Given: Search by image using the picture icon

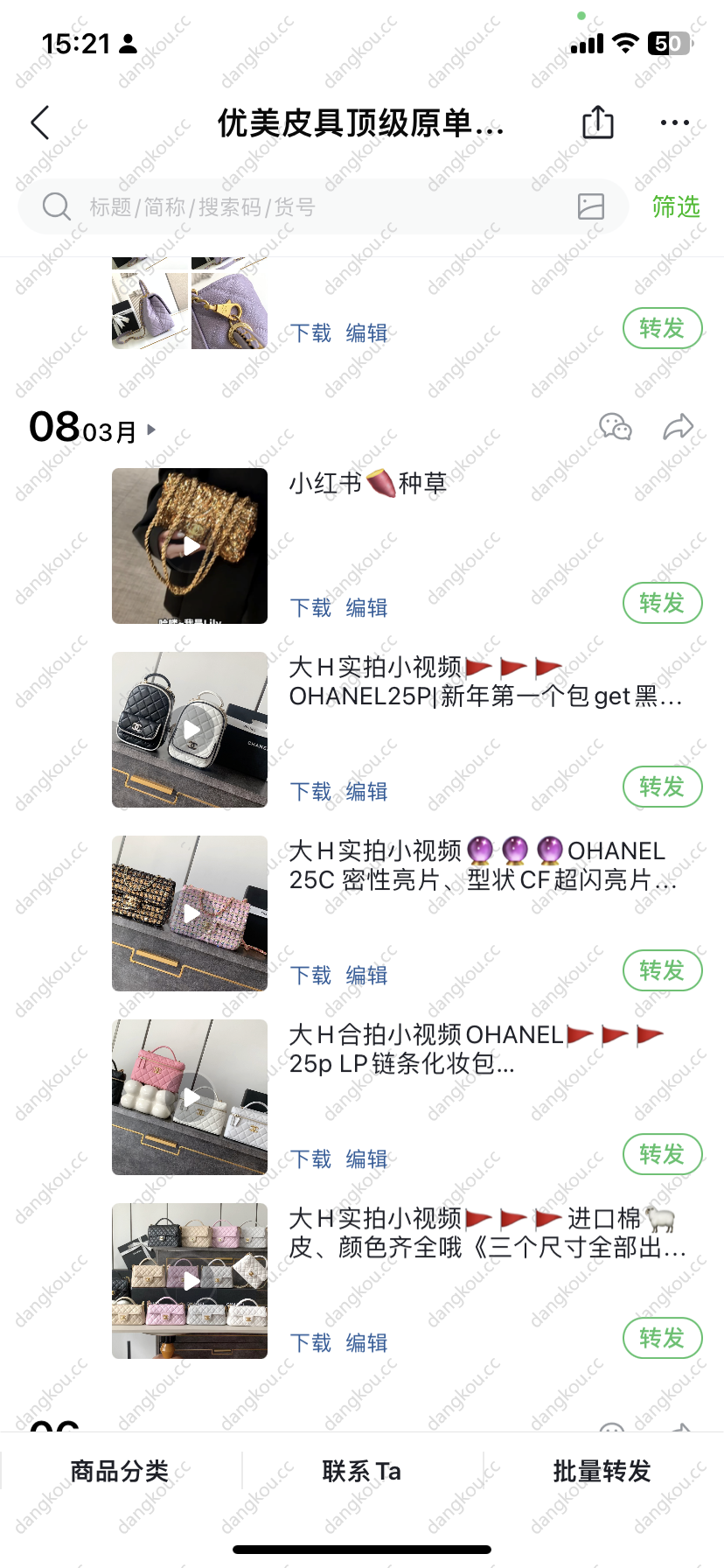Looking at the screenshot, I should coord(591,206).
